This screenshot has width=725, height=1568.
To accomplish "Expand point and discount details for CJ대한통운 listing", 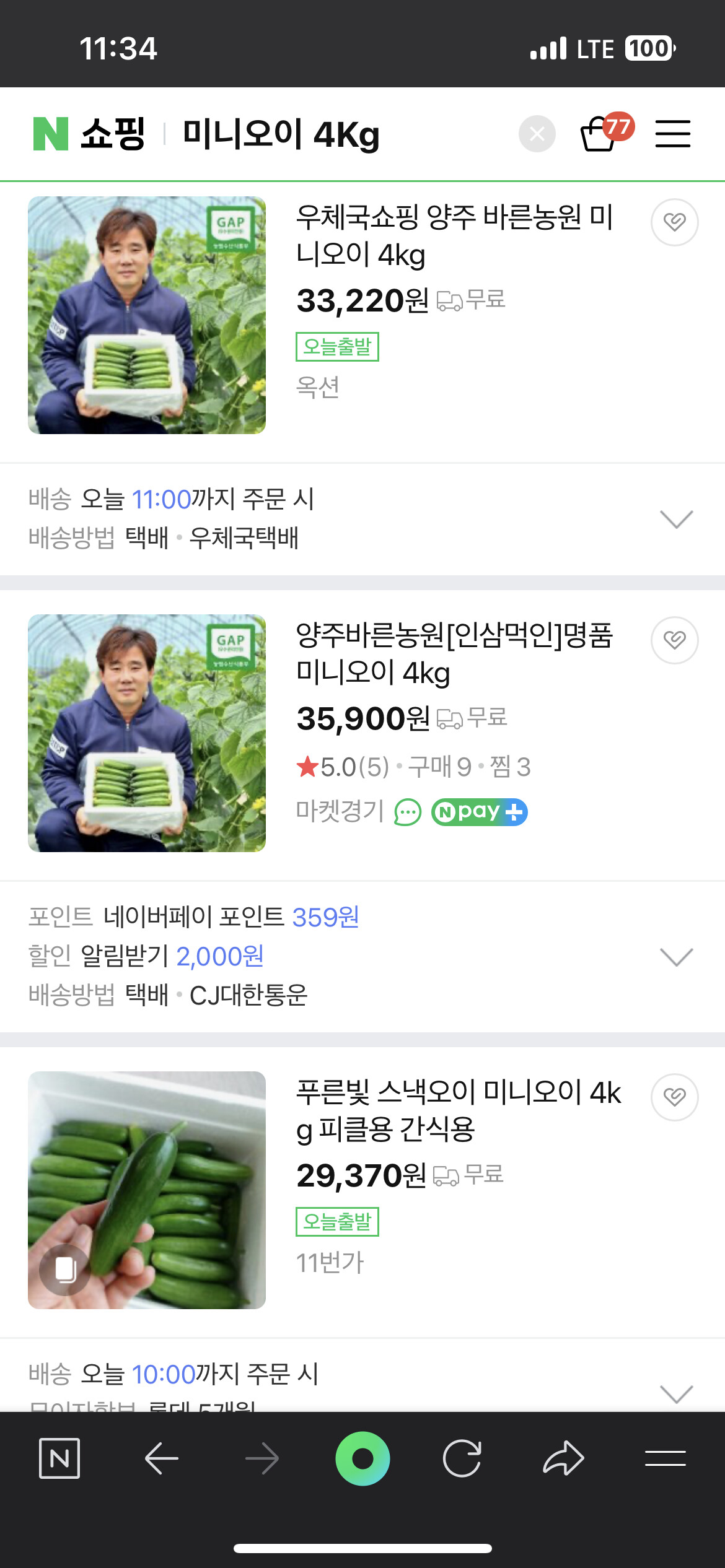I will pyautogui.click(x=676, y=957).
